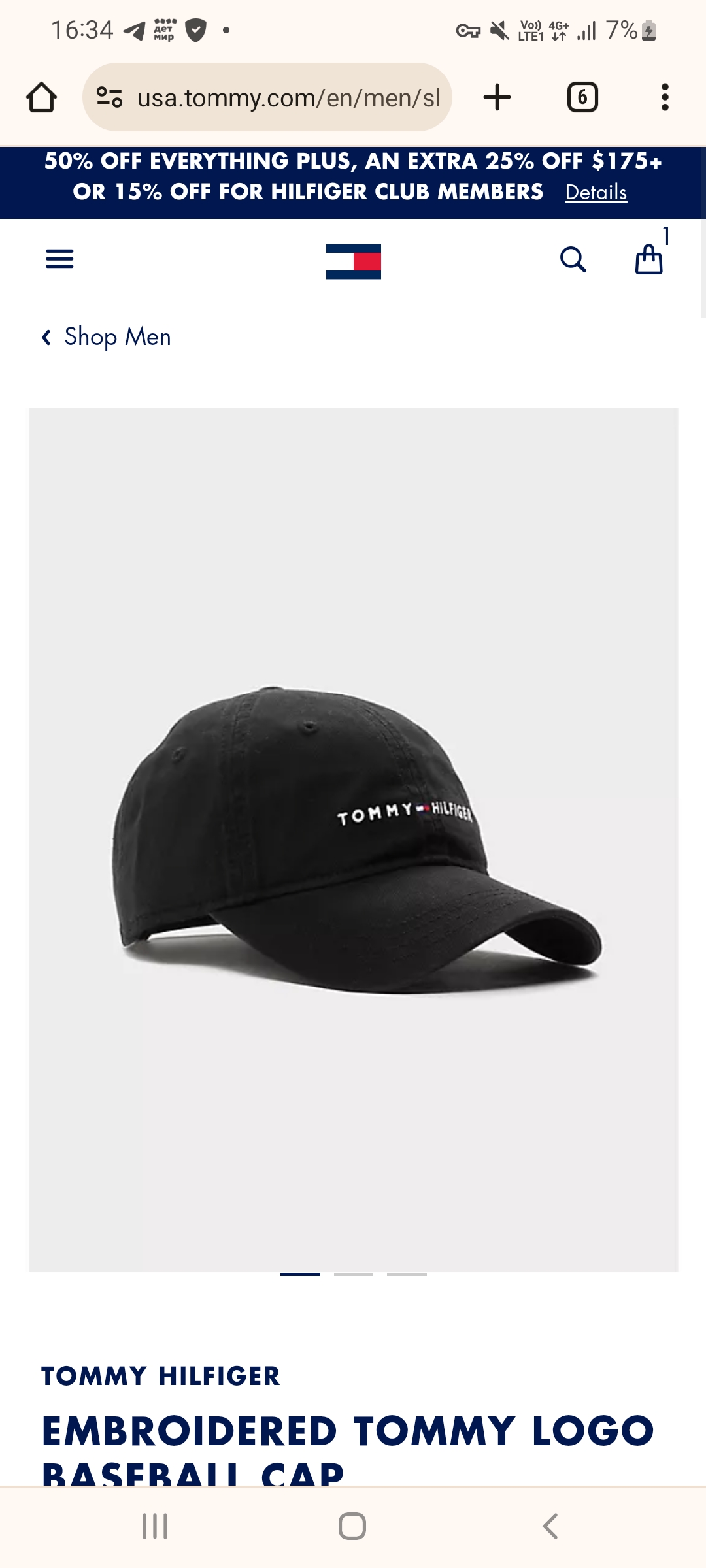Open the hamburger navigation menu
Image resolution: width=706 pixels, height=1568 pixels.
[59, 259]
